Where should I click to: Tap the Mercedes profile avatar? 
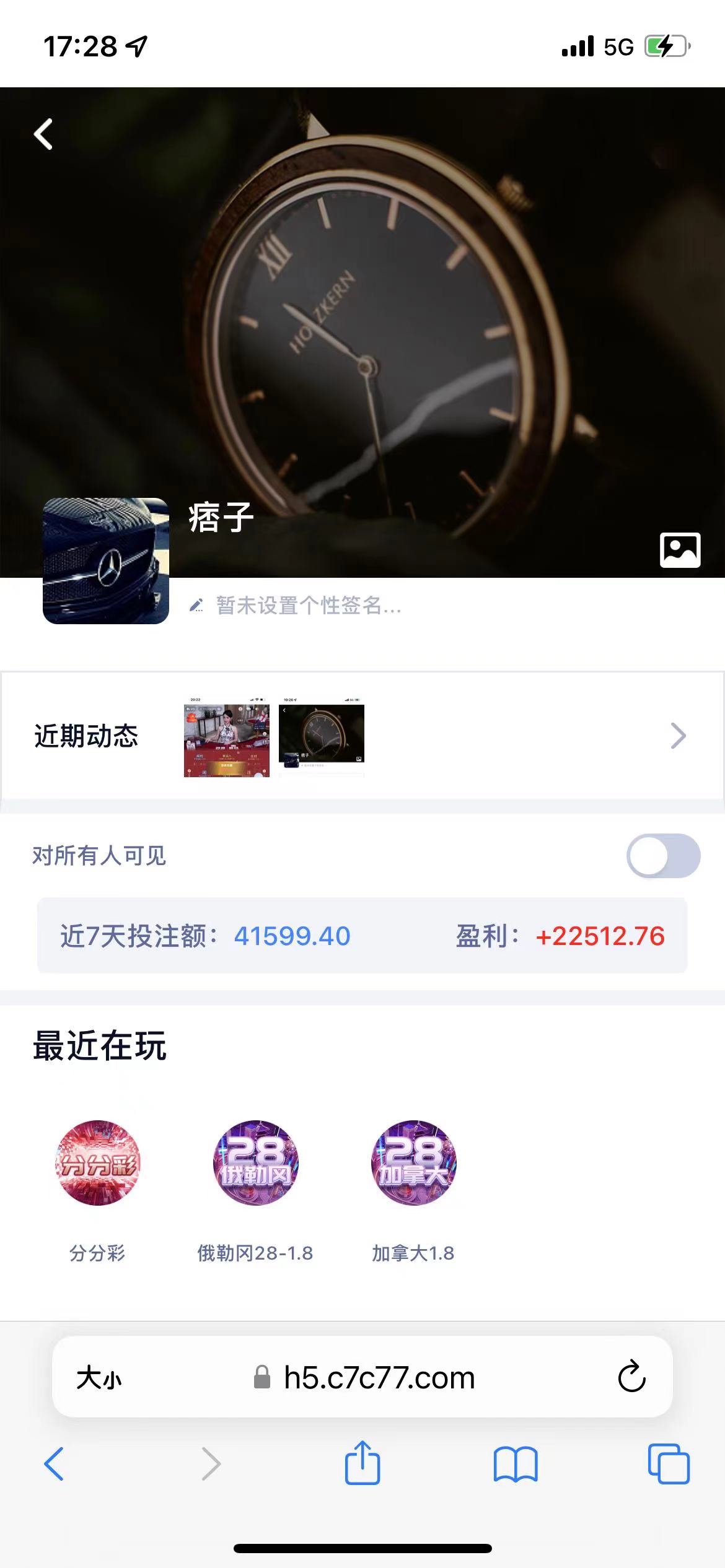[x=106, y=561]
